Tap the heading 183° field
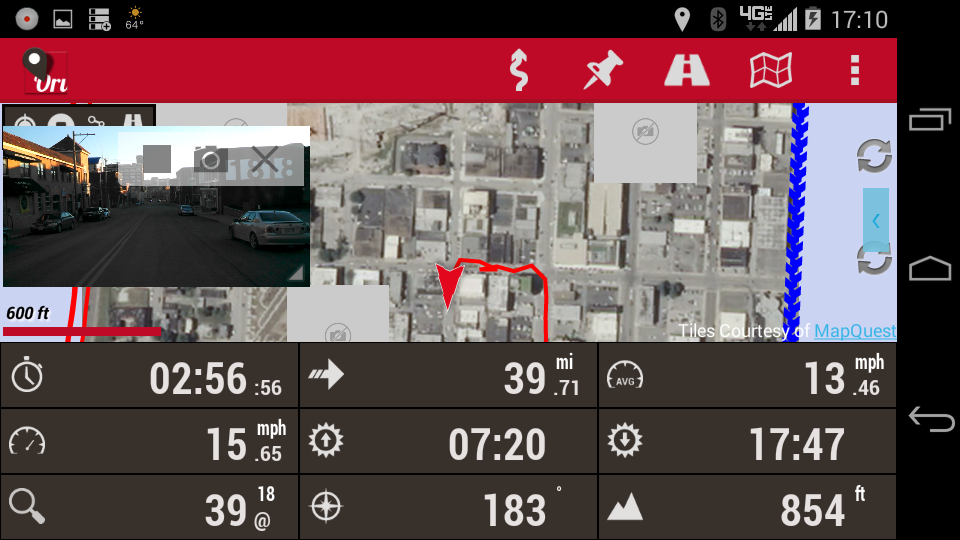The width and height of the screenshot is (960, 540). point(448,508)
